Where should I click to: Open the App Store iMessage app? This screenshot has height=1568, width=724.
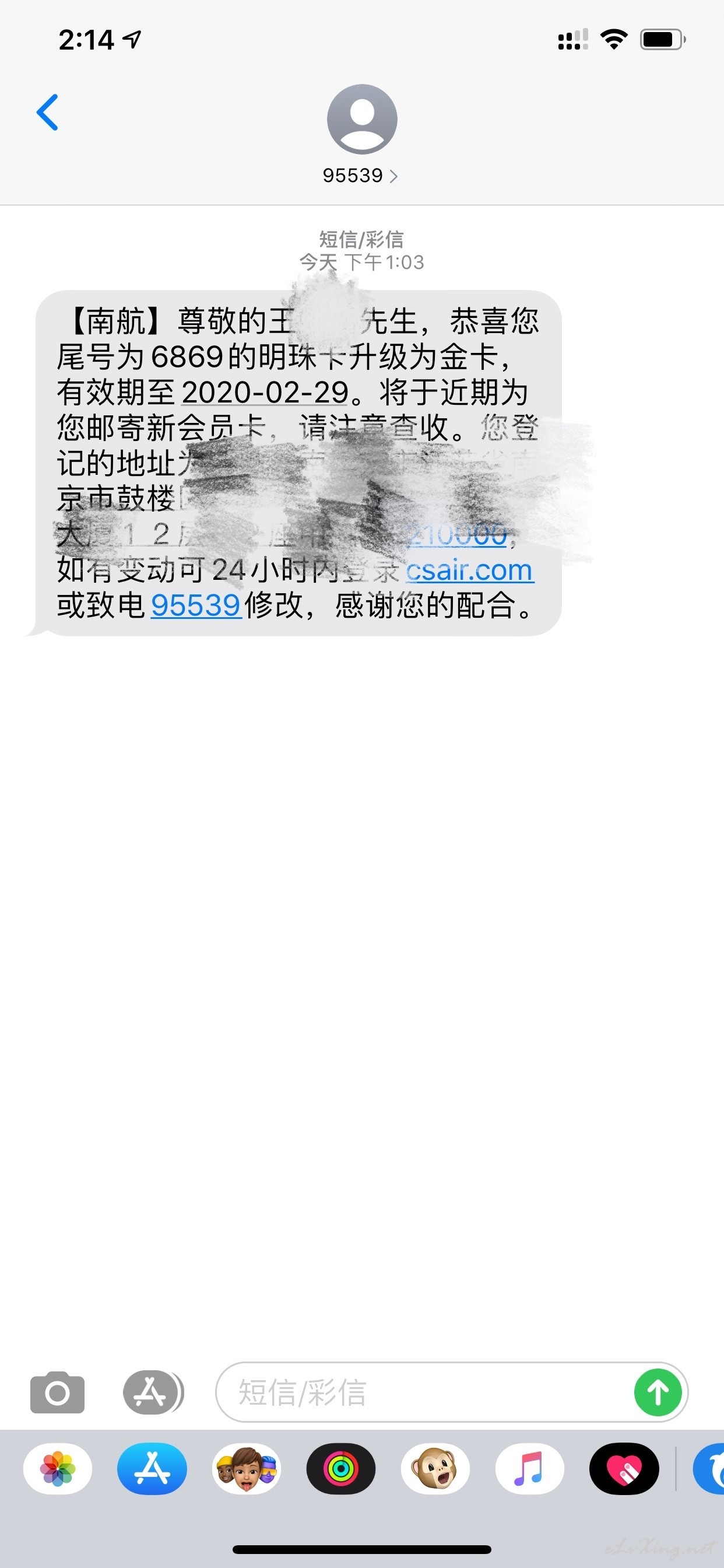152,1469
